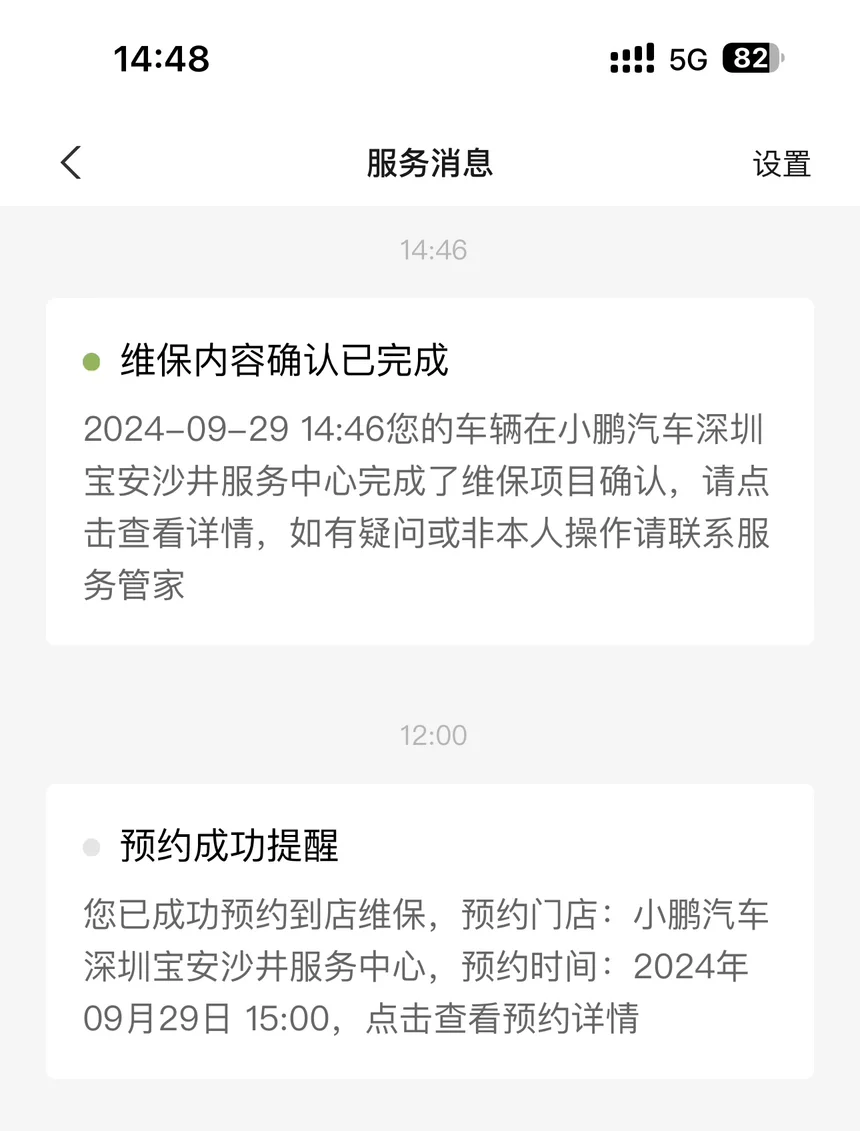Go back from the 服务消息 page
This screenshot has width=860, height=1131.
click(x=71, y=163)
